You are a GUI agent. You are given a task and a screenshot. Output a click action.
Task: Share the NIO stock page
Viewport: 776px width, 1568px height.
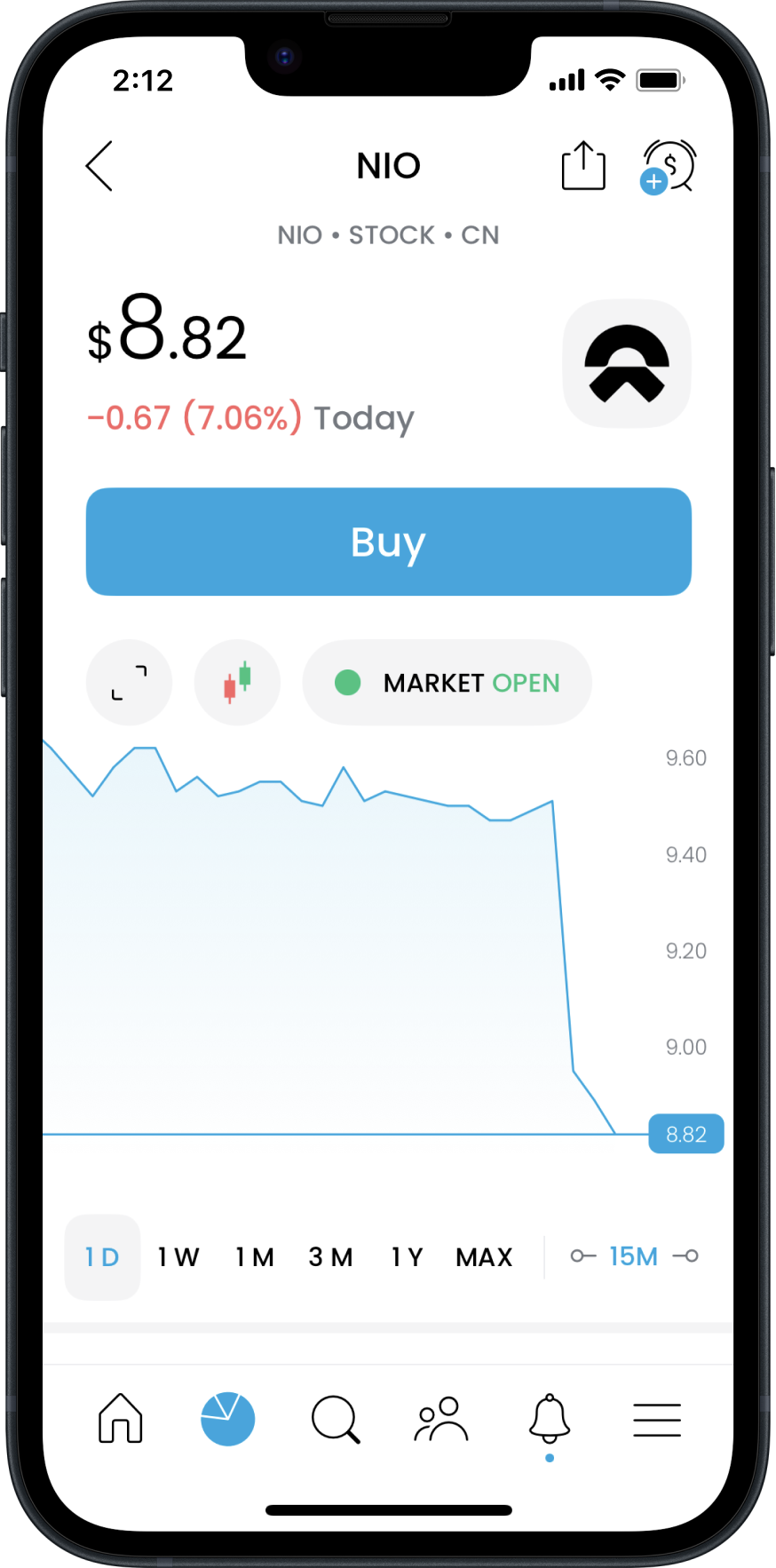click(x=583, y=166)
